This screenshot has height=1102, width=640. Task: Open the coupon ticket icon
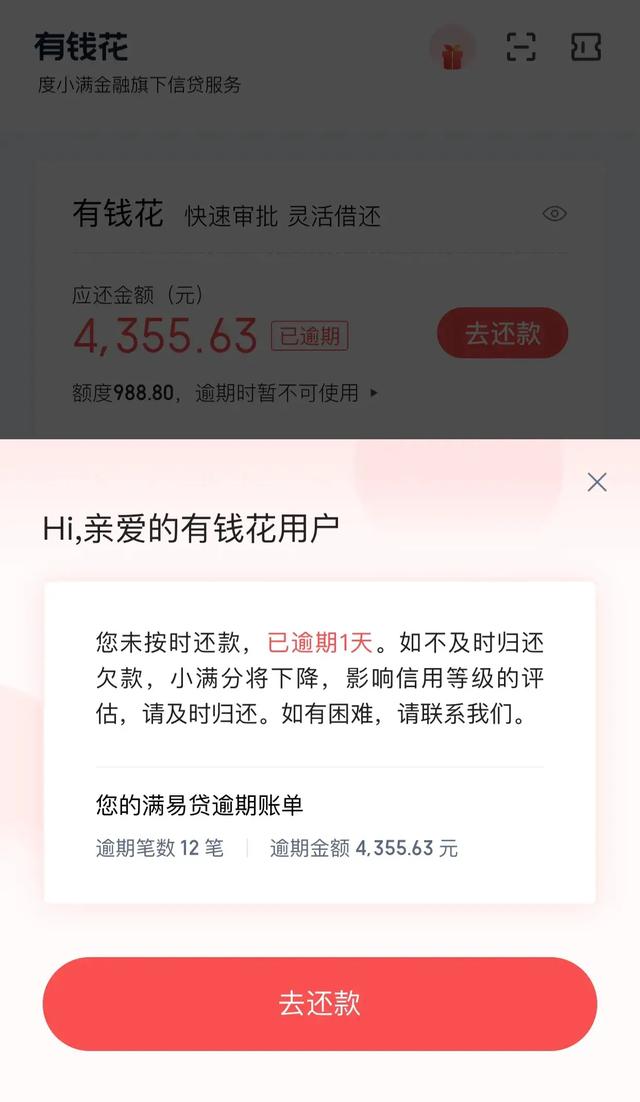pos(586,47)
